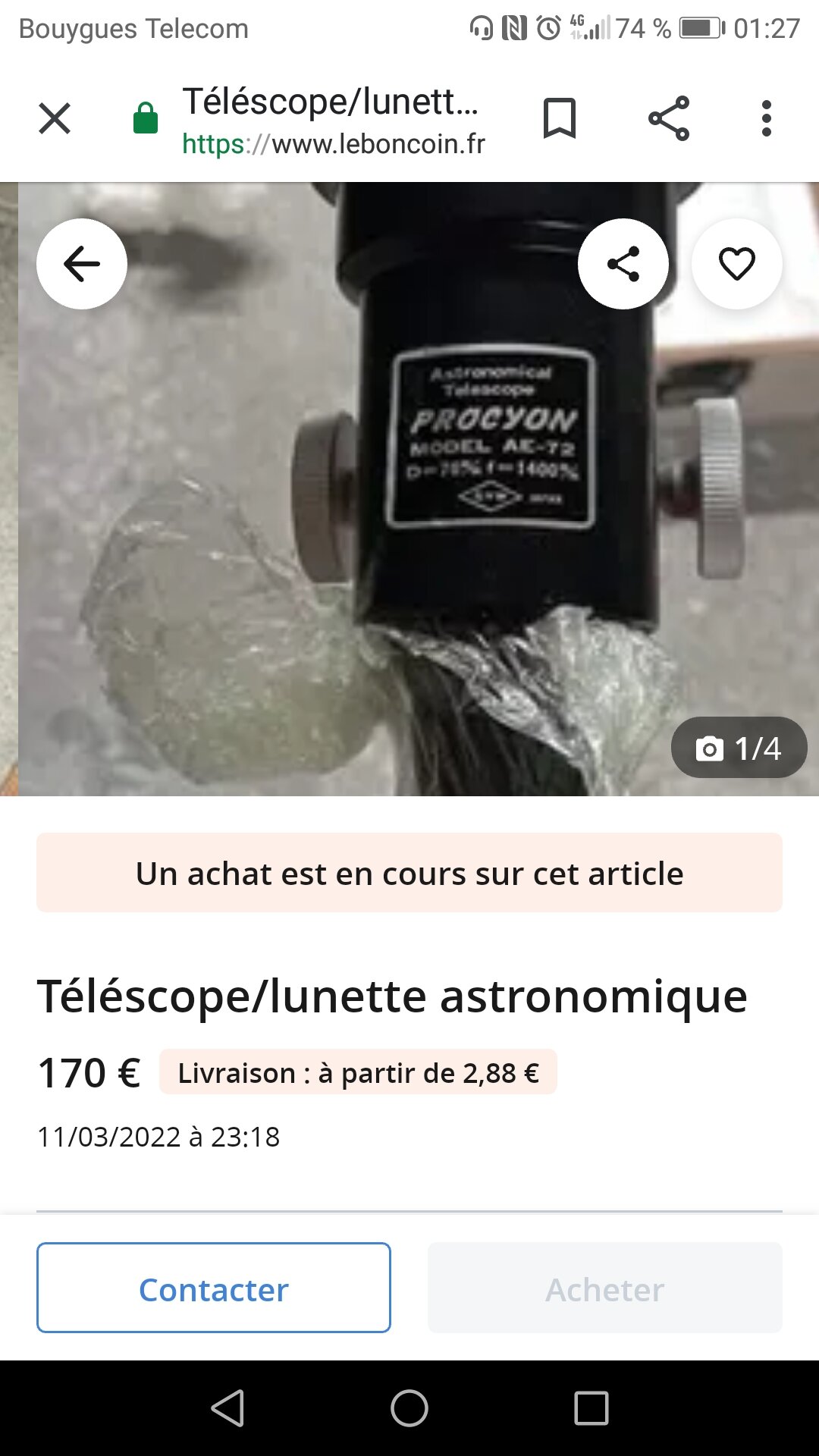Share this listing from the photo
819x1456 pixels.
pyautogui.click(x=623, y=264)
